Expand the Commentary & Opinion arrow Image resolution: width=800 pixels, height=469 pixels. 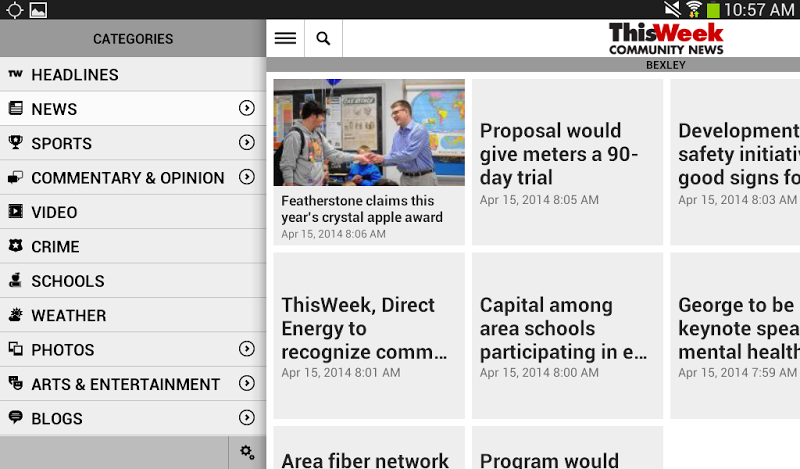click(247, 177)
